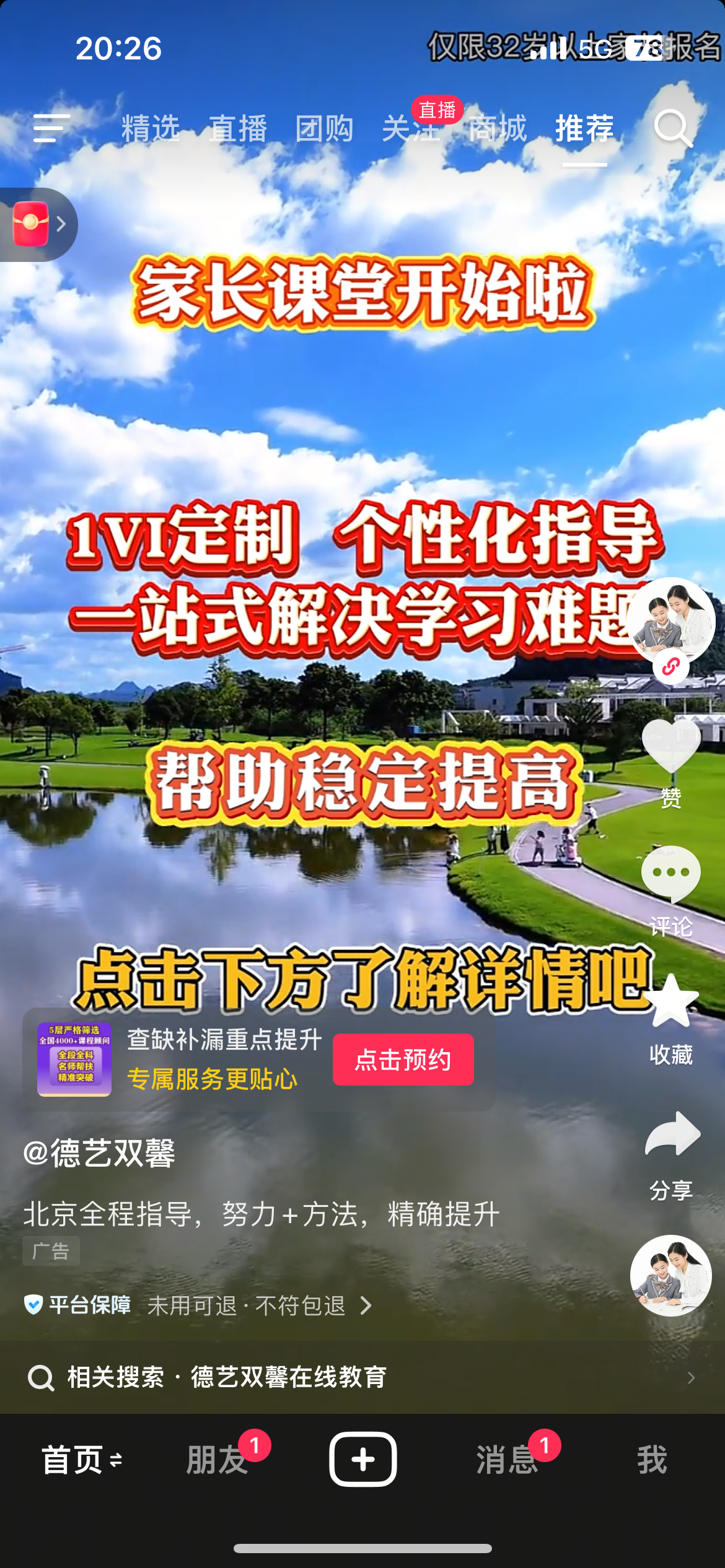Viewport: 725px width, 1568px height.
Task: Share this video via 分享
Action: pyautogui.click(x=672, y=1135)
